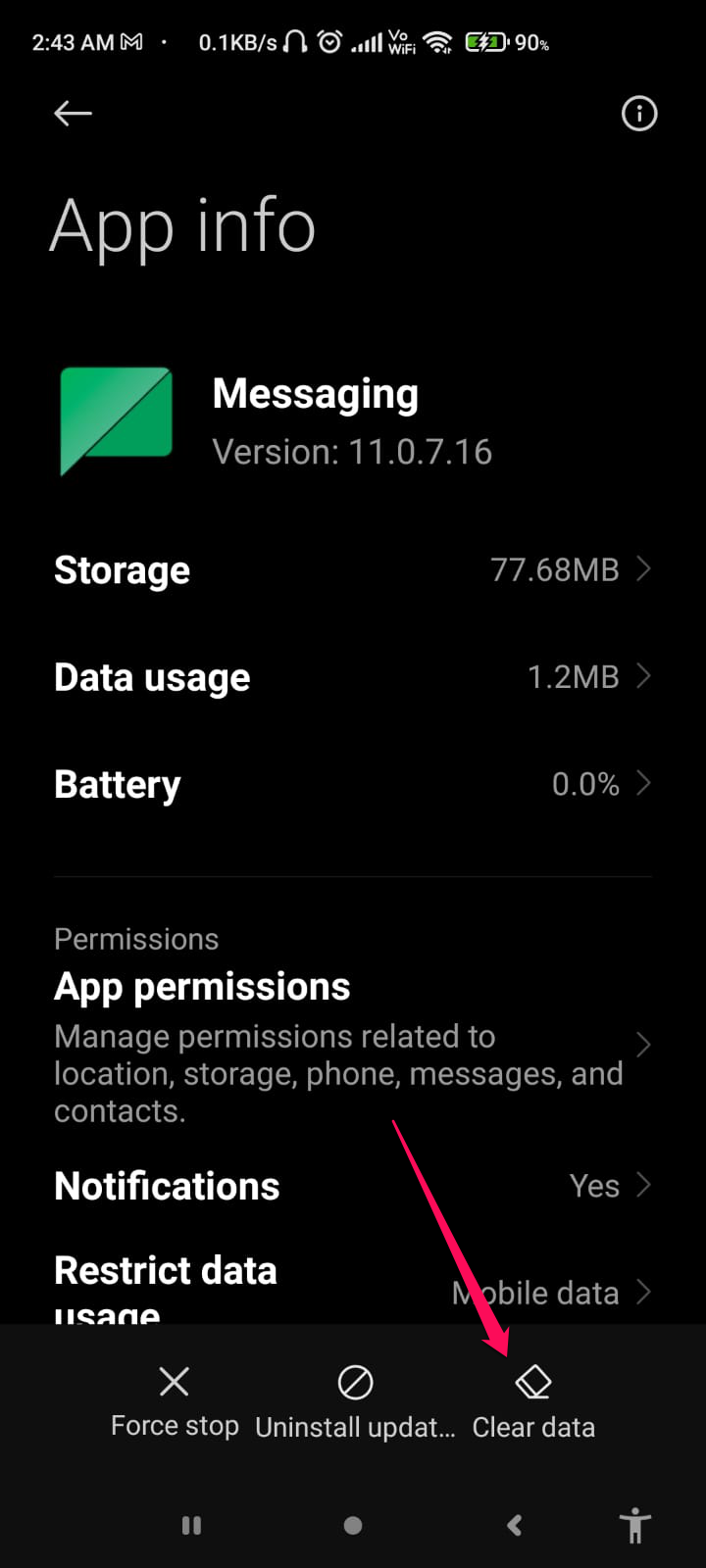Tap Clear data to erase app data

pos(533,1401)
